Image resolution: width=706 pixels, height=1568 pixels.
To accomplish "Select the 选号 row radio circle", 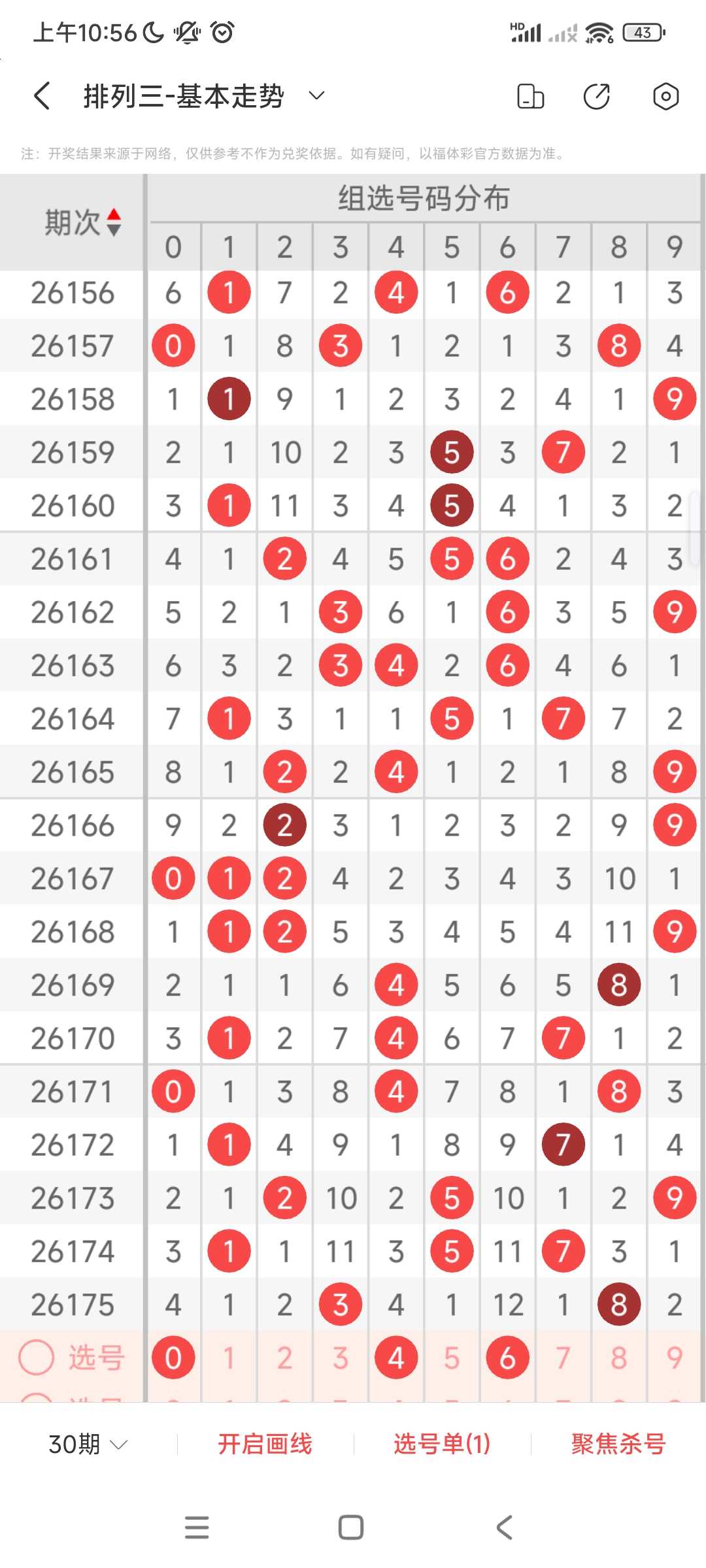I will 36,1358.
